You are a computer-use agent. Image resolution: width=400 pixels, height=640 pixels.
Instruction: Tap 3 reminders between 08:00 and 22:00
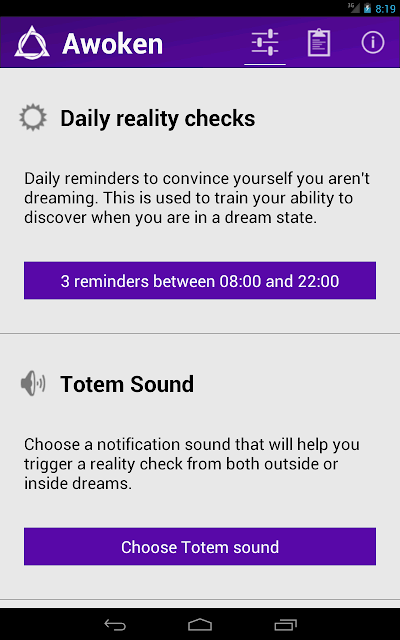click(200, 281)
